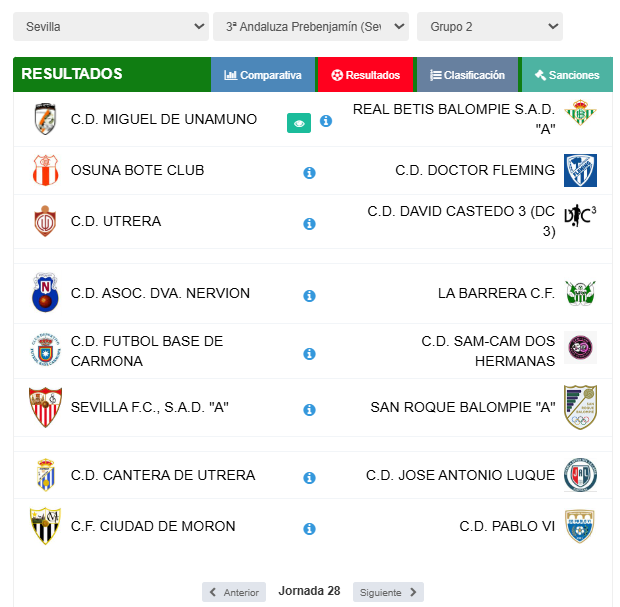The height and width of the screenshot is (607, 620).
Task: Expand the 3ª Andaluza Prebenjamín competition dropdown
Action: pyautogui.click(x=311, y=26)
